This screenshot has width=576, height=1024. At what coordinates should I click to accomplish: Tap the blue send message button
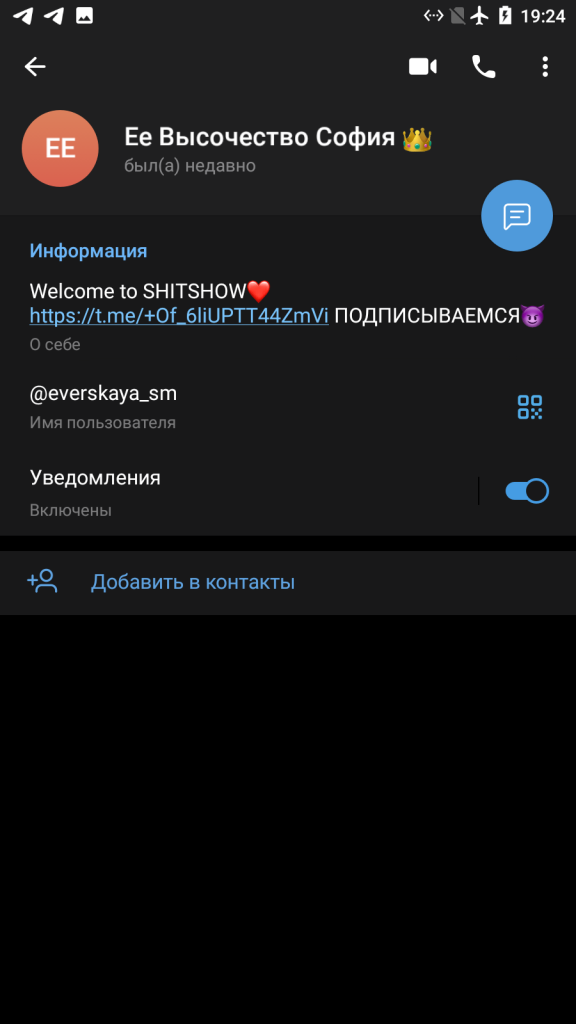pyautogui.click(x=517, y=216)
